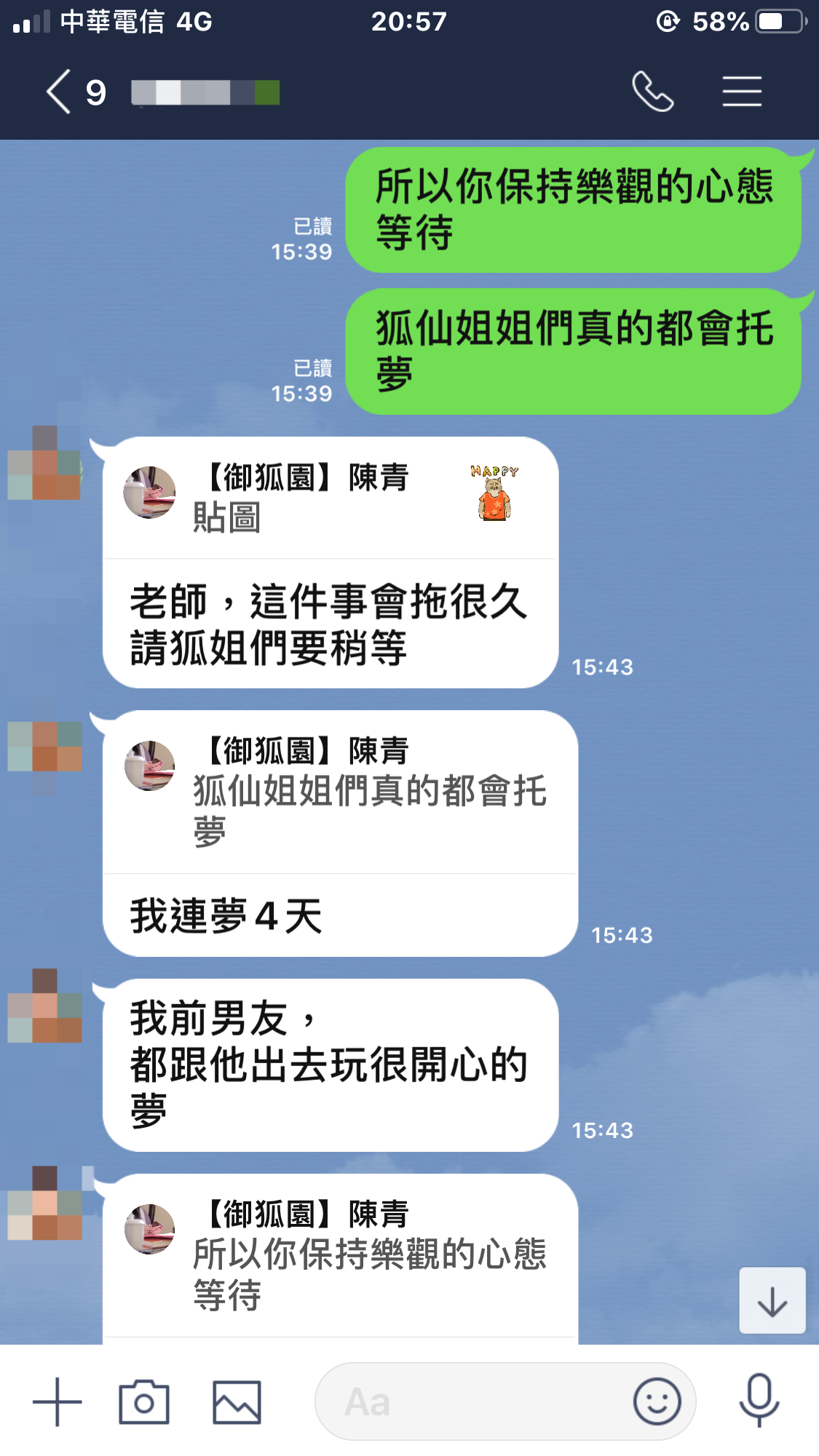Tap the quoted 所以你保持樂觀的心態 reply
This screenshot has width=819, height=1456.
339,1255
